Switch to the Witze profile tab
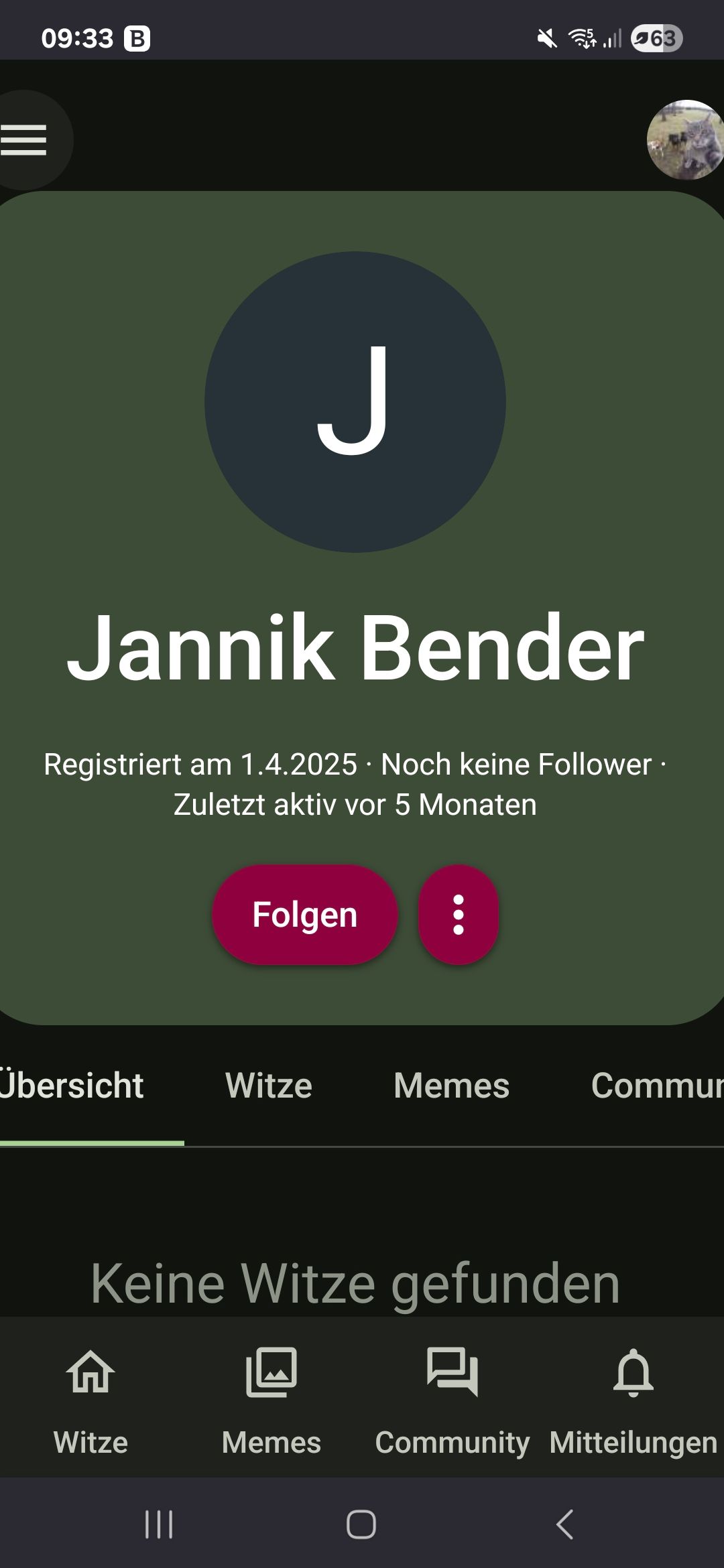This screenshot has height=1568, width=724. 269,1086
